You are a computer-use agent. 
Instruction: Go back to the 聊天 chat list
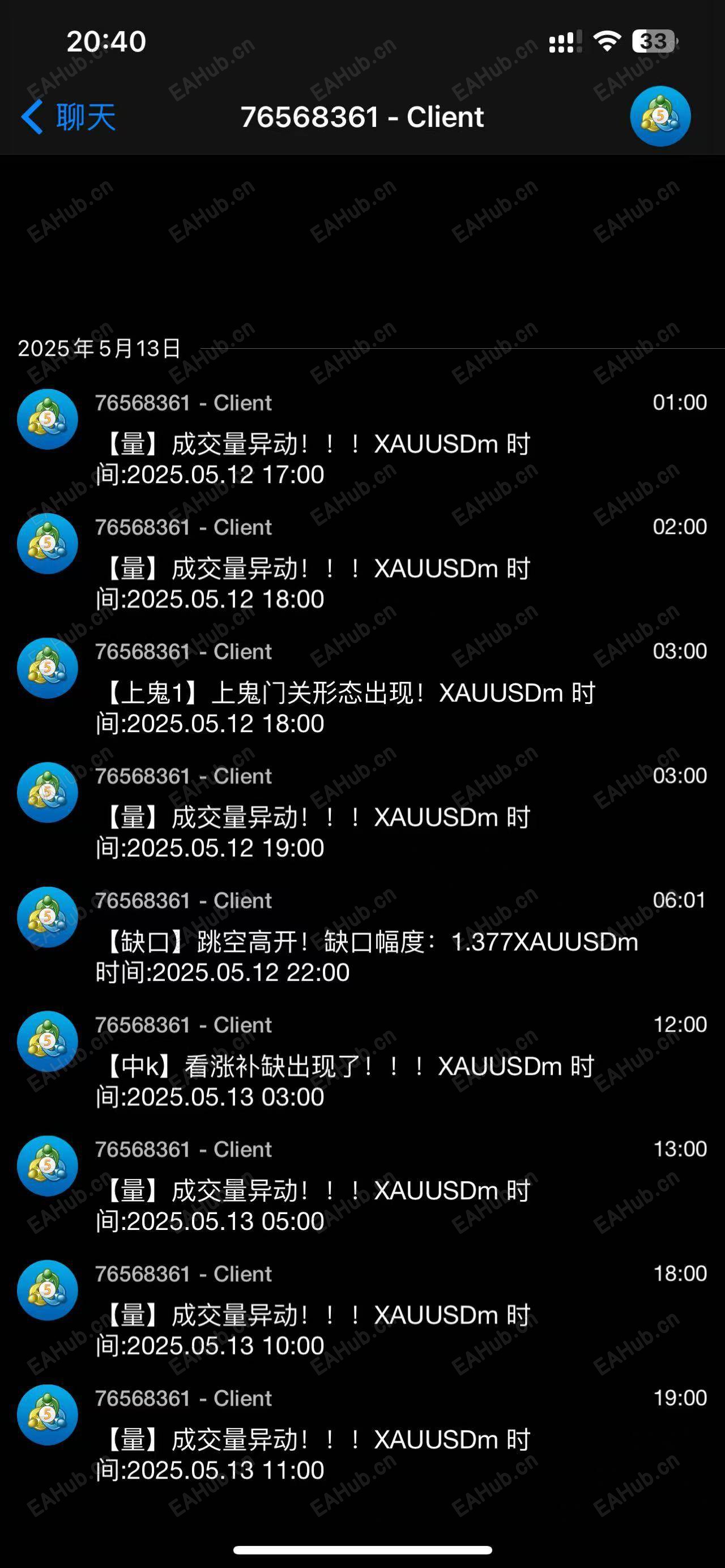69,117
